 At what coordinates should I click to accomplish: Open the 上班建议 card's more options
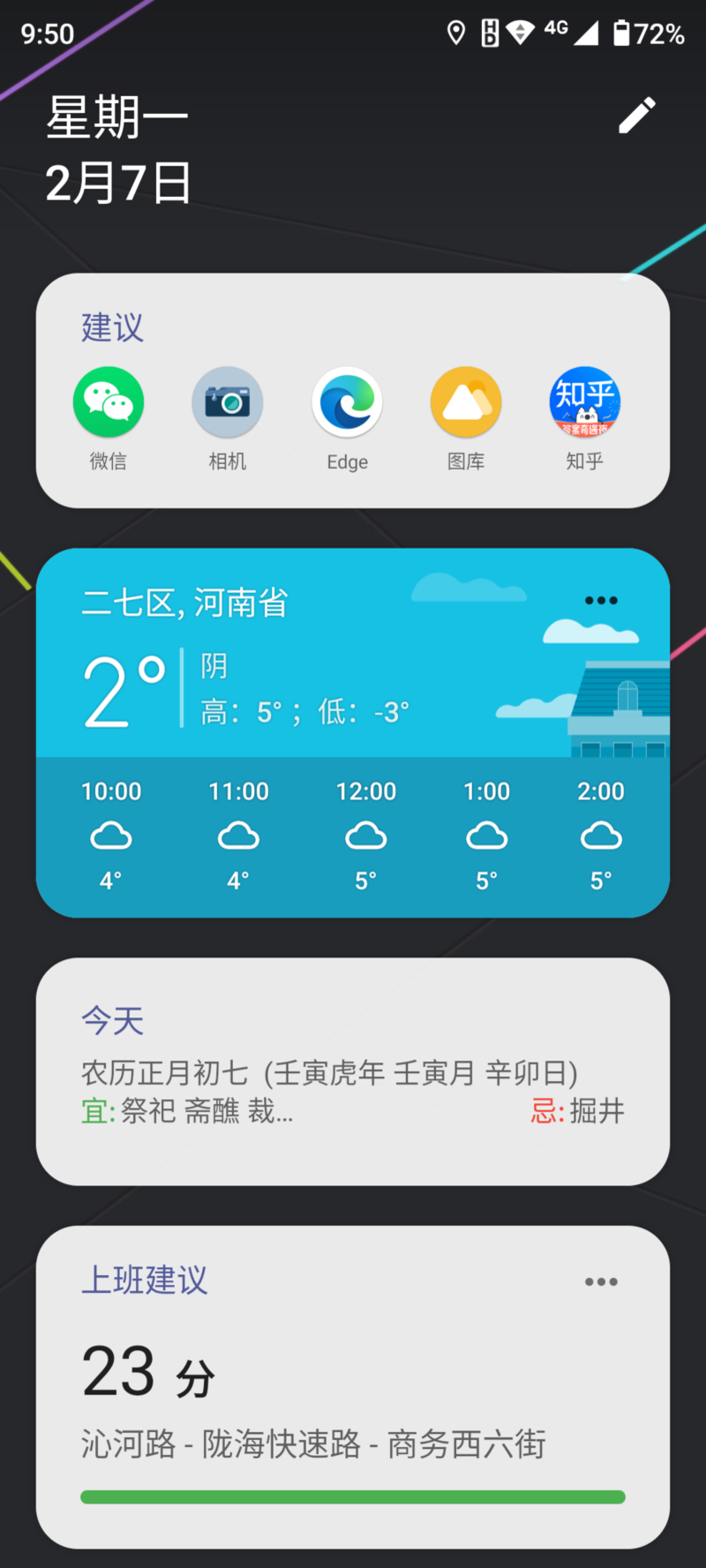point(601,1282)
